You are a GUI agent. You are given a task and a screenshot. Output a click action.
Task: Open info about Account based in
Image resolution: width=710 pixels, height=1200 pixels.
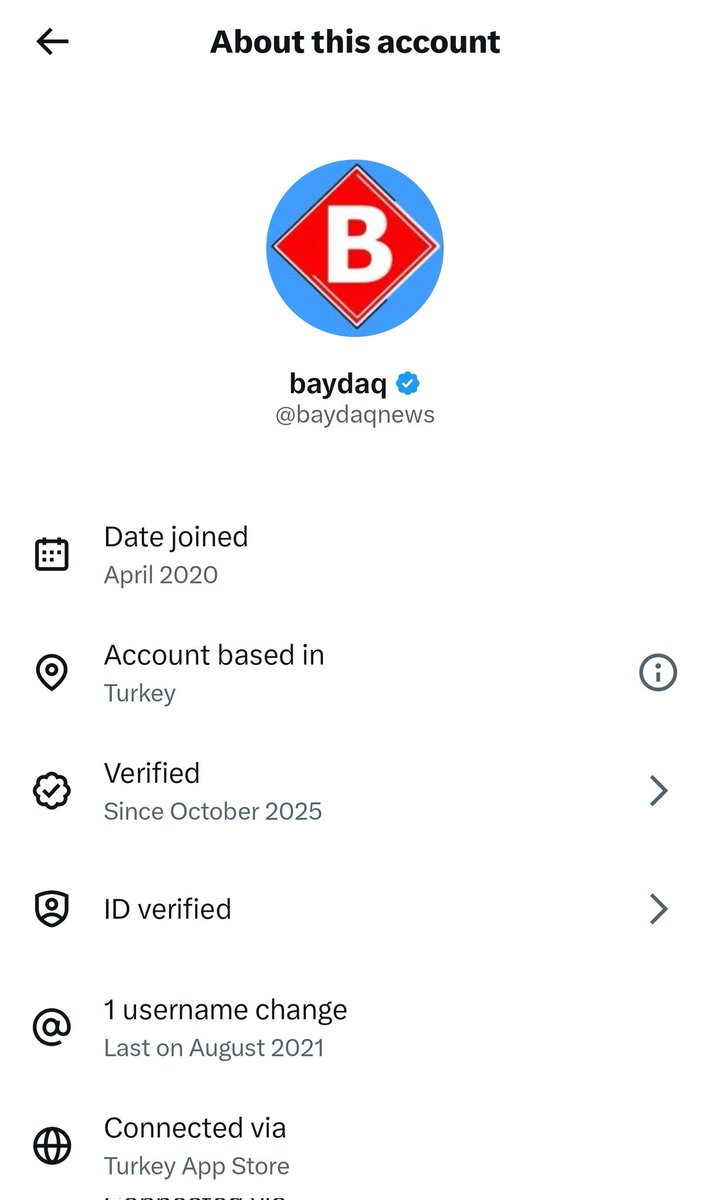tap(657, 673)
